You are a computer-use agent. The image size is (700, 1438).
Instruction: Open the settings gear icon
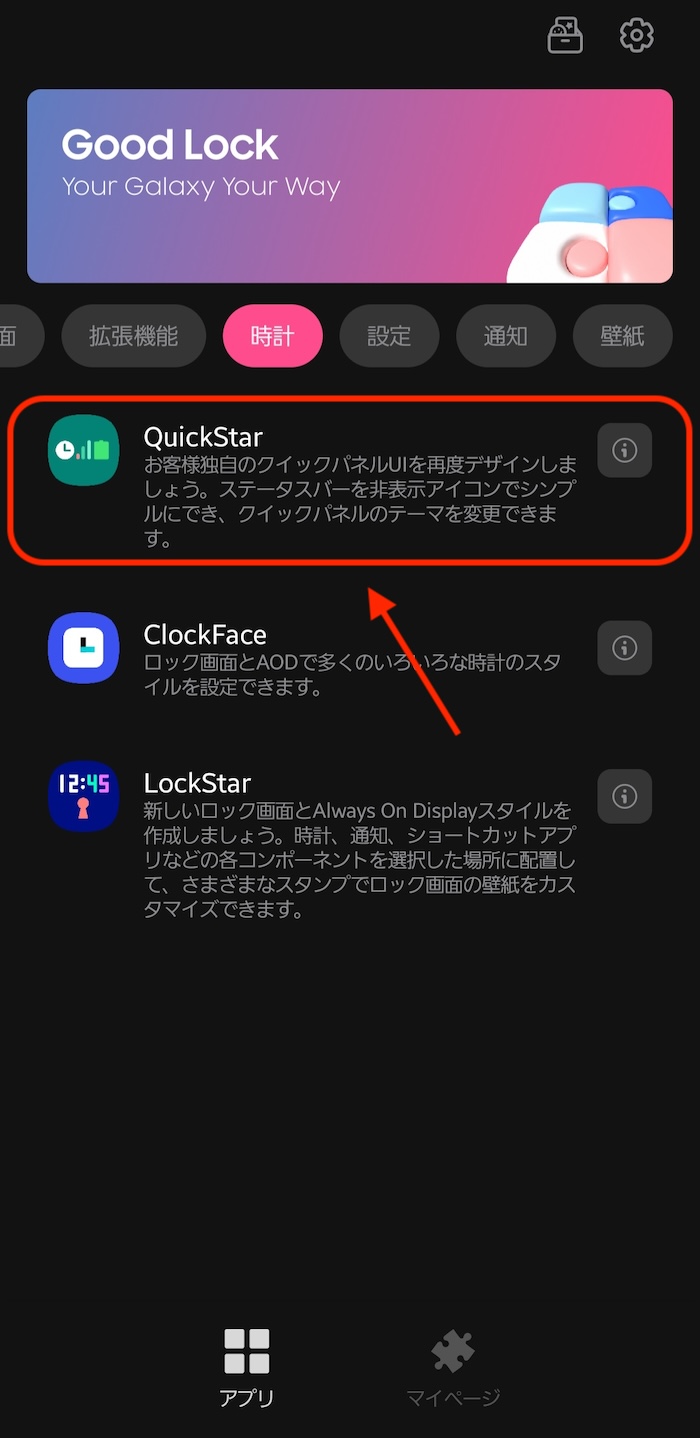pos(637,36)
